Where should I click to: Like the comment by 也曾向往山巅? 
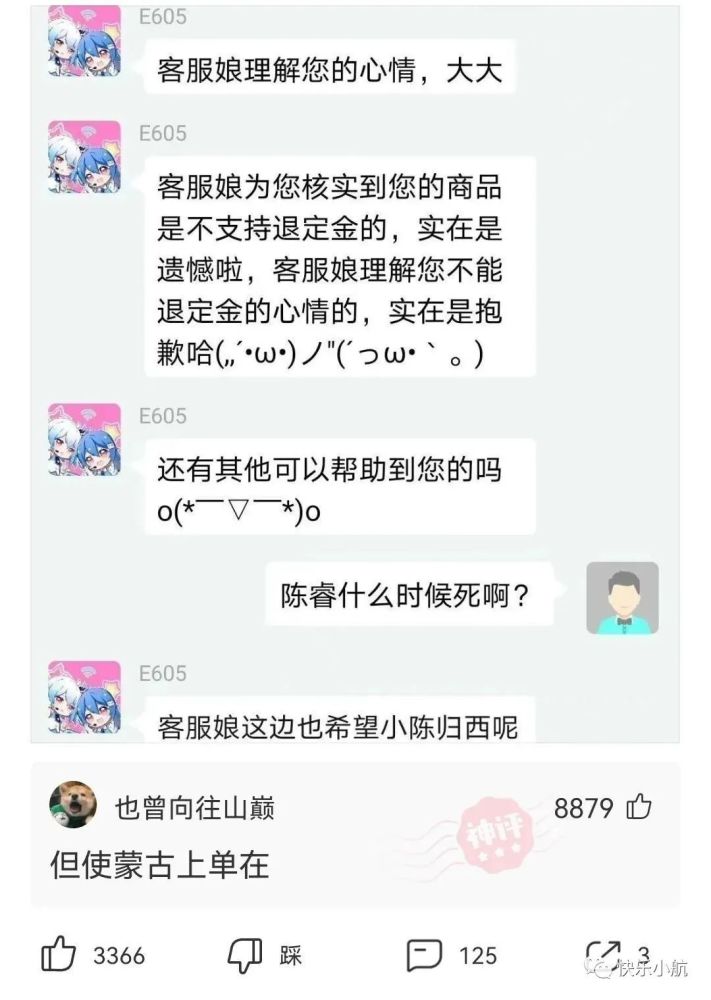pyautogui.click(x=638, y=807)
